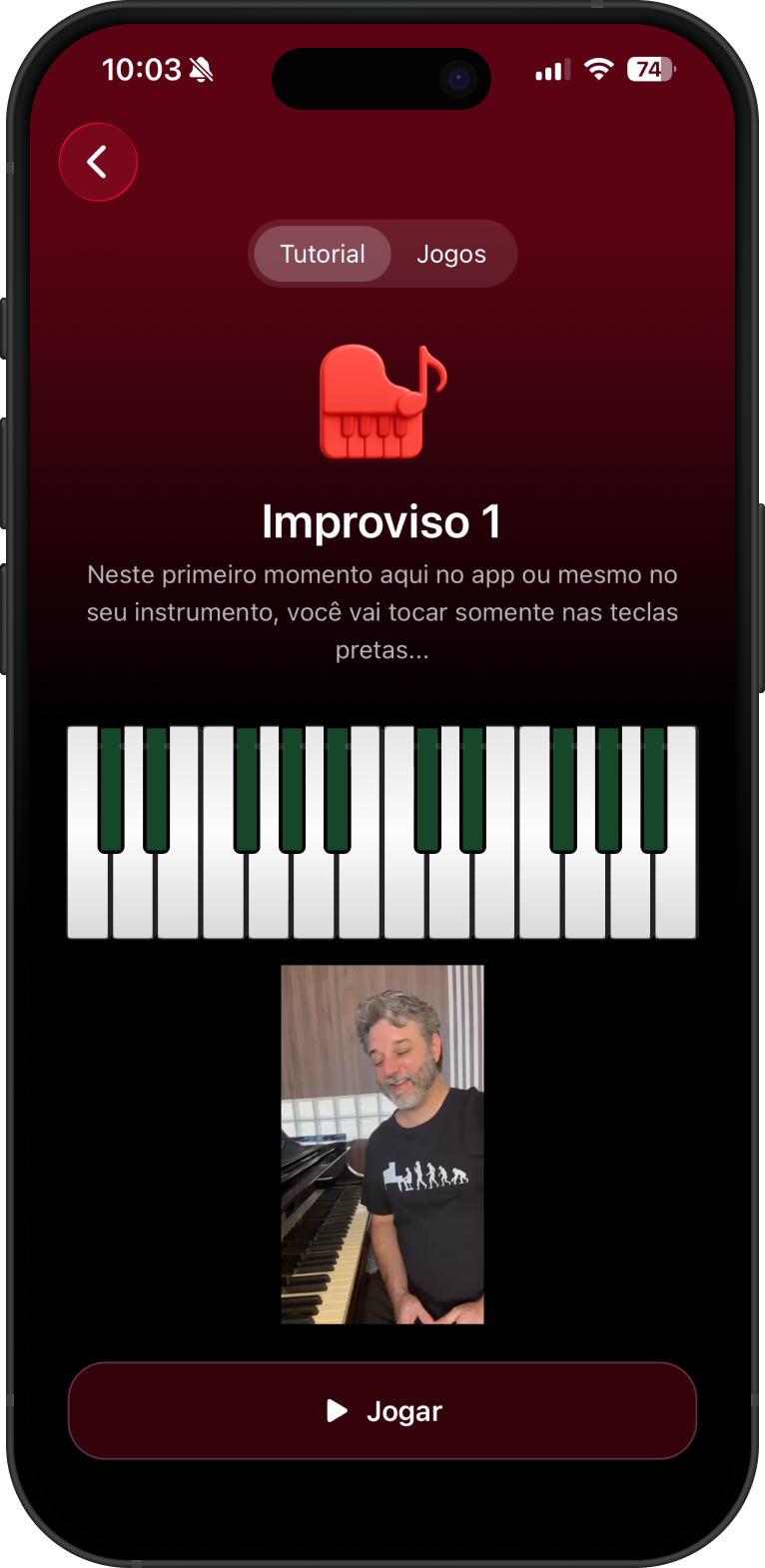Select the Tutorial tab
The width and height of the screenshot is (765, 1568).
click(322, 254)
